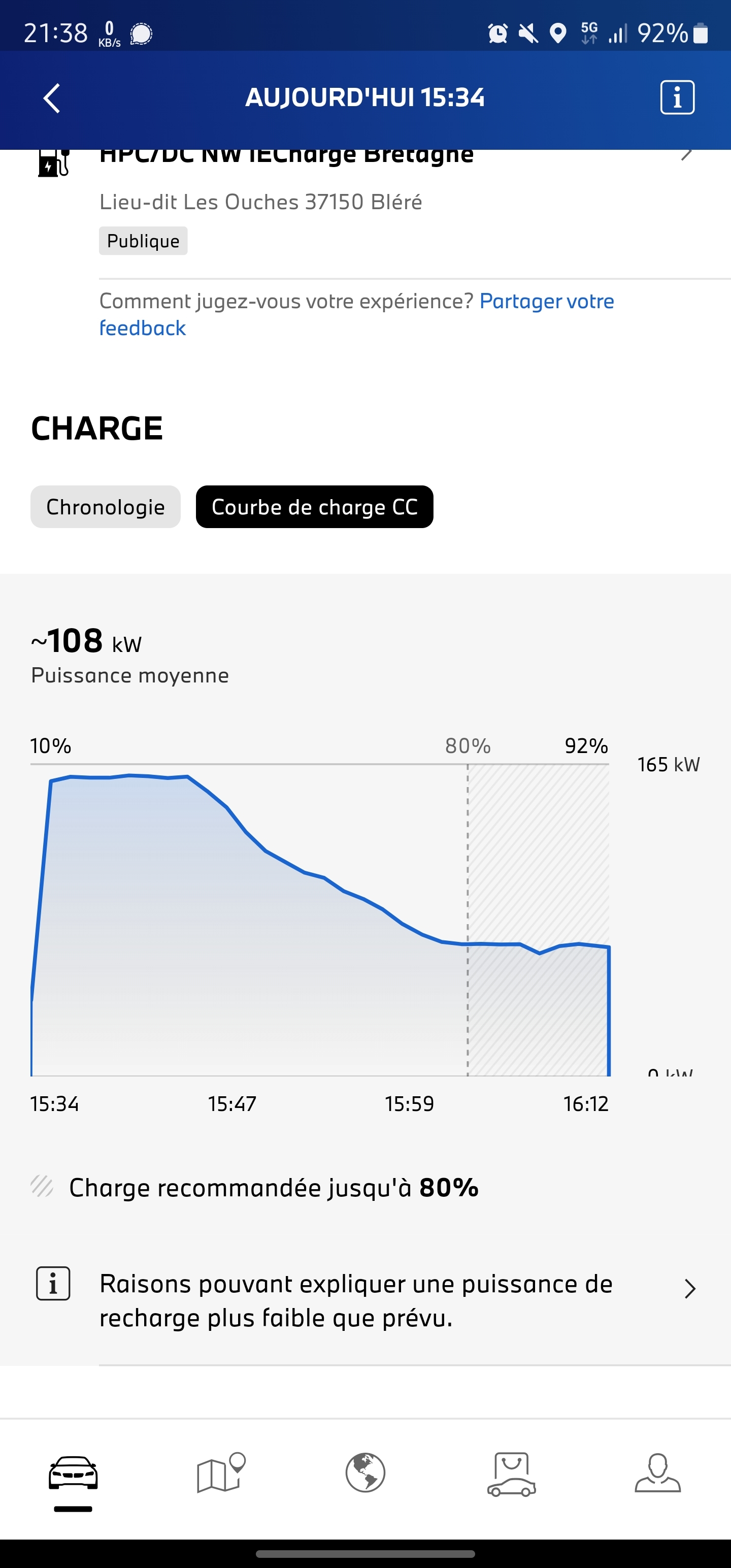
Task: Open the car shop tab in bottom navigation
Action: pos(511,1474)
